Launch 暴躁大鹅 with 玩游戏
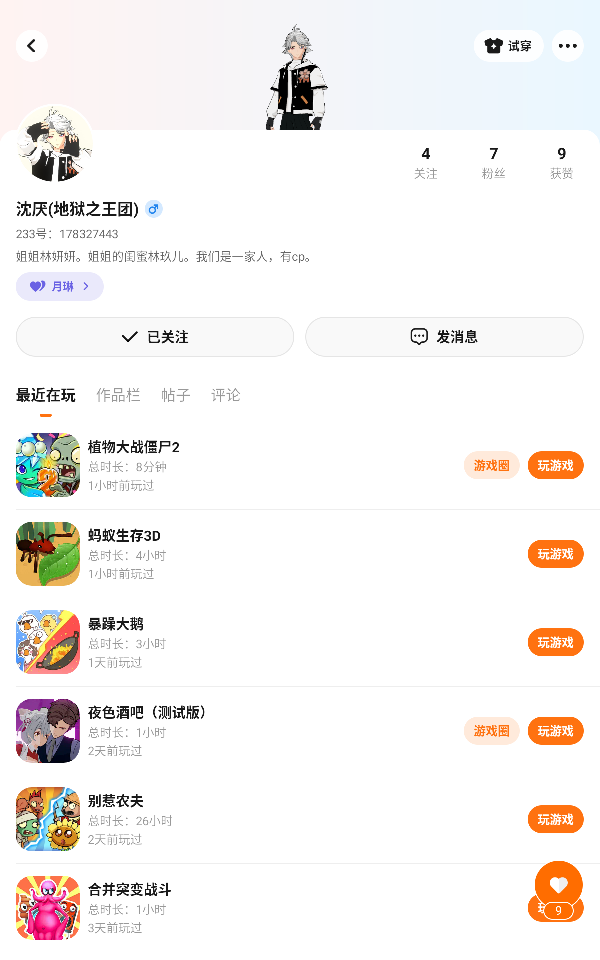 pyautogui.click(x=555, y=642)
